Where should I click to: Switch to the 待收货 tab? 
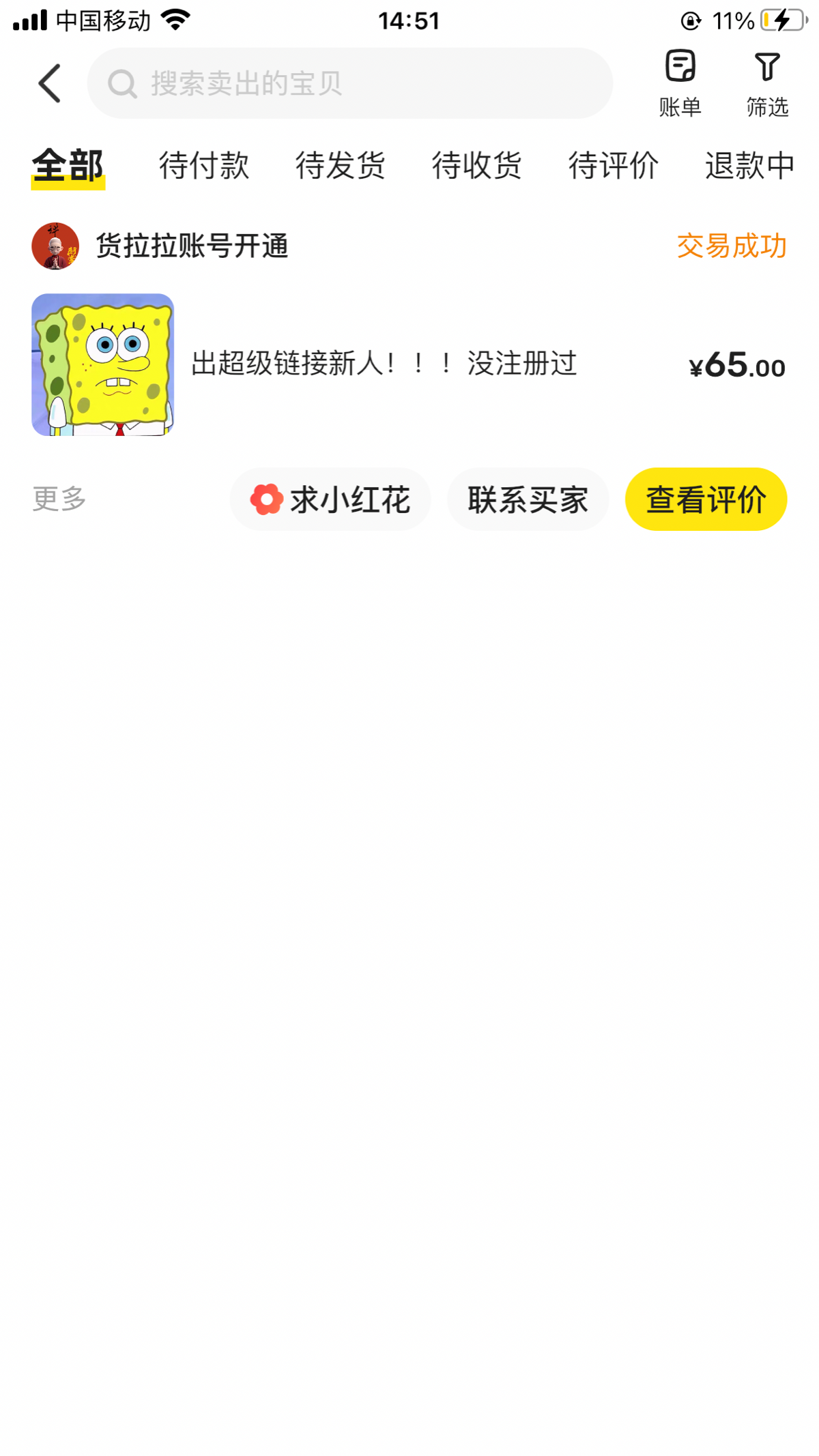(x=476, y=166)
